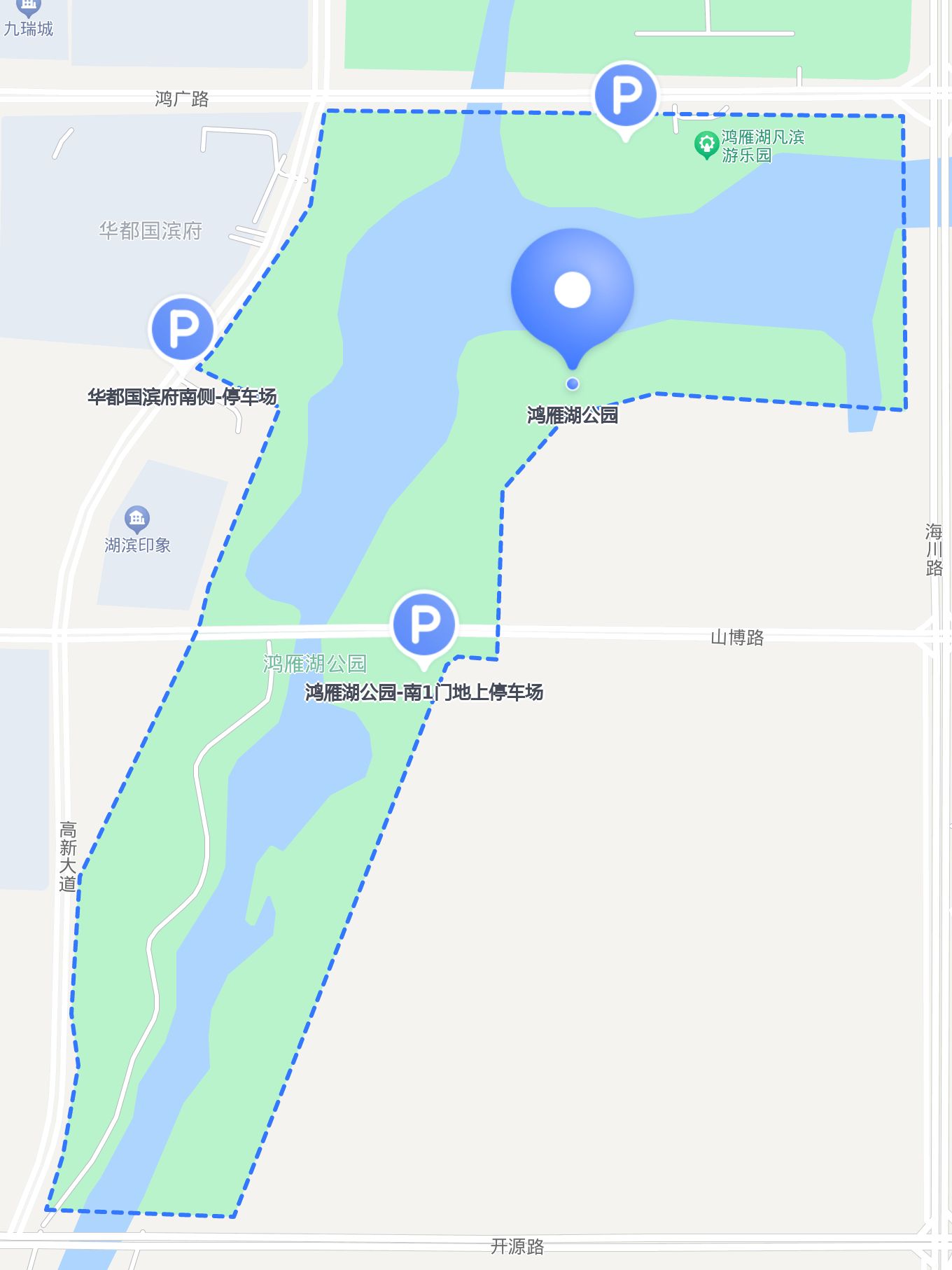Viewport: 952px width, 1270px height.
Task: Open the 鸿雁湖凡滨游乐园 attraction icon
Action: point(706,144)
